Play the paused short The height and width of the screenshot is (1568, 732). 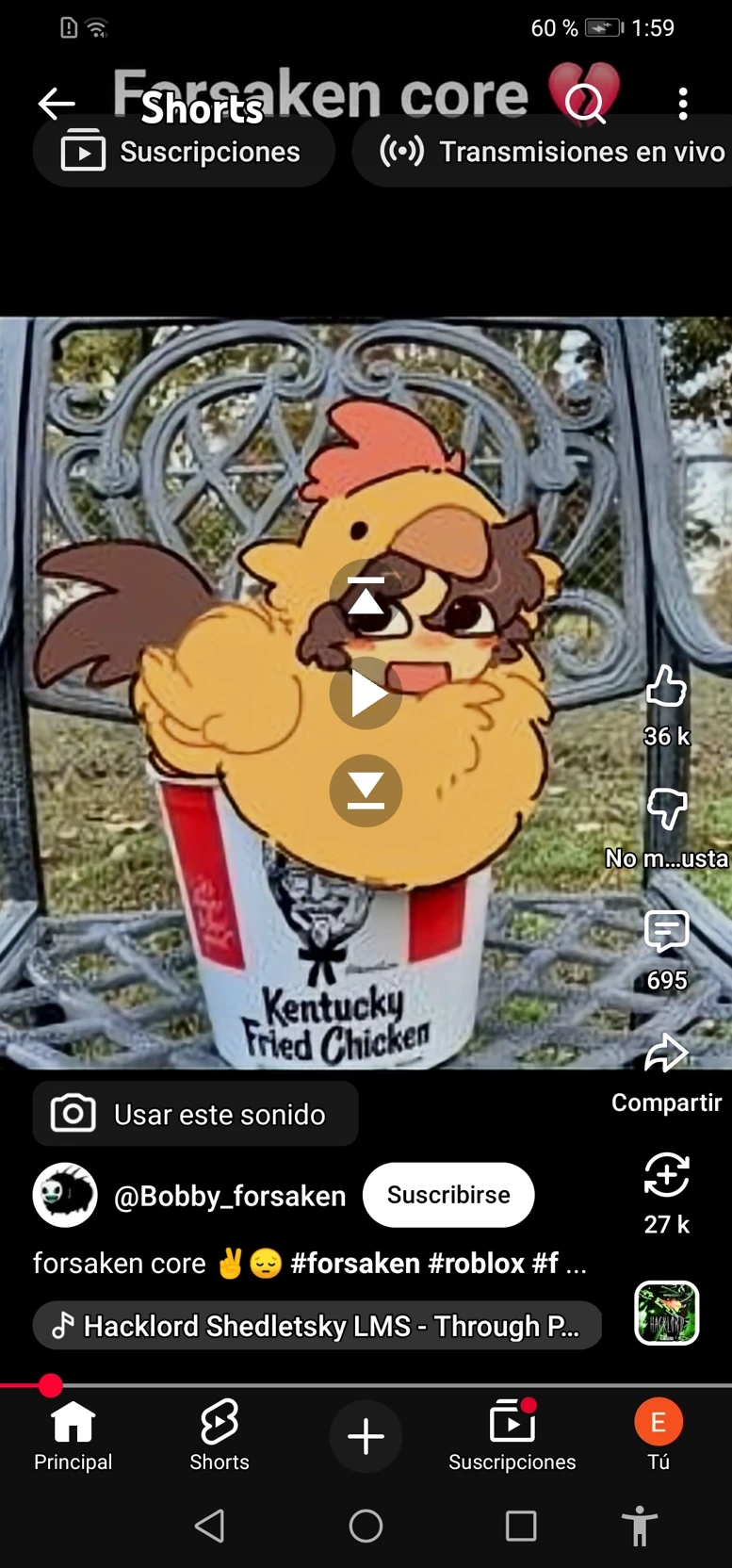(x=366, y=694)
